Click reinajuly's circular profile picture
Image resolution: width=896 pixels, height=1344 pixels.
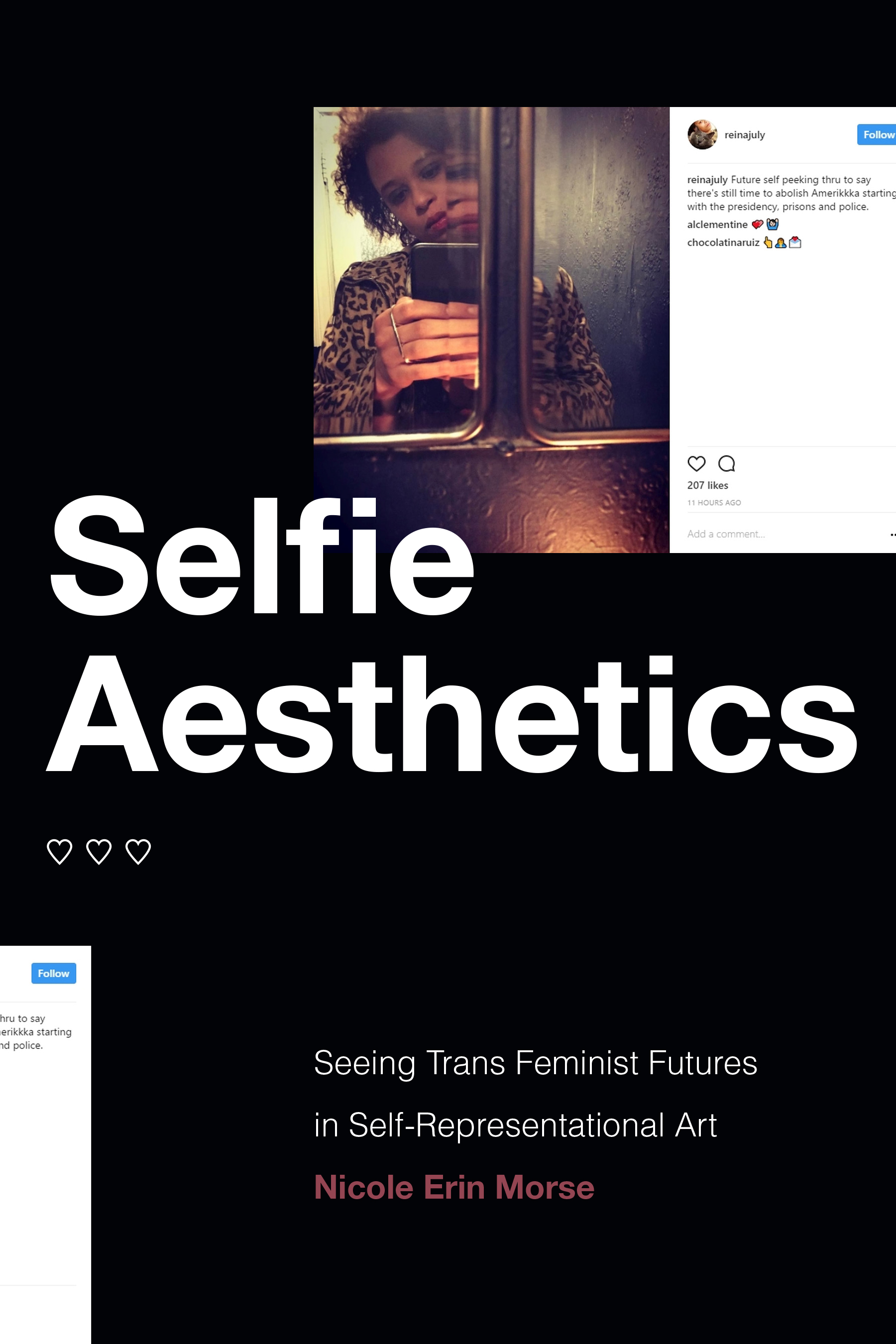[x=703, y=134]
